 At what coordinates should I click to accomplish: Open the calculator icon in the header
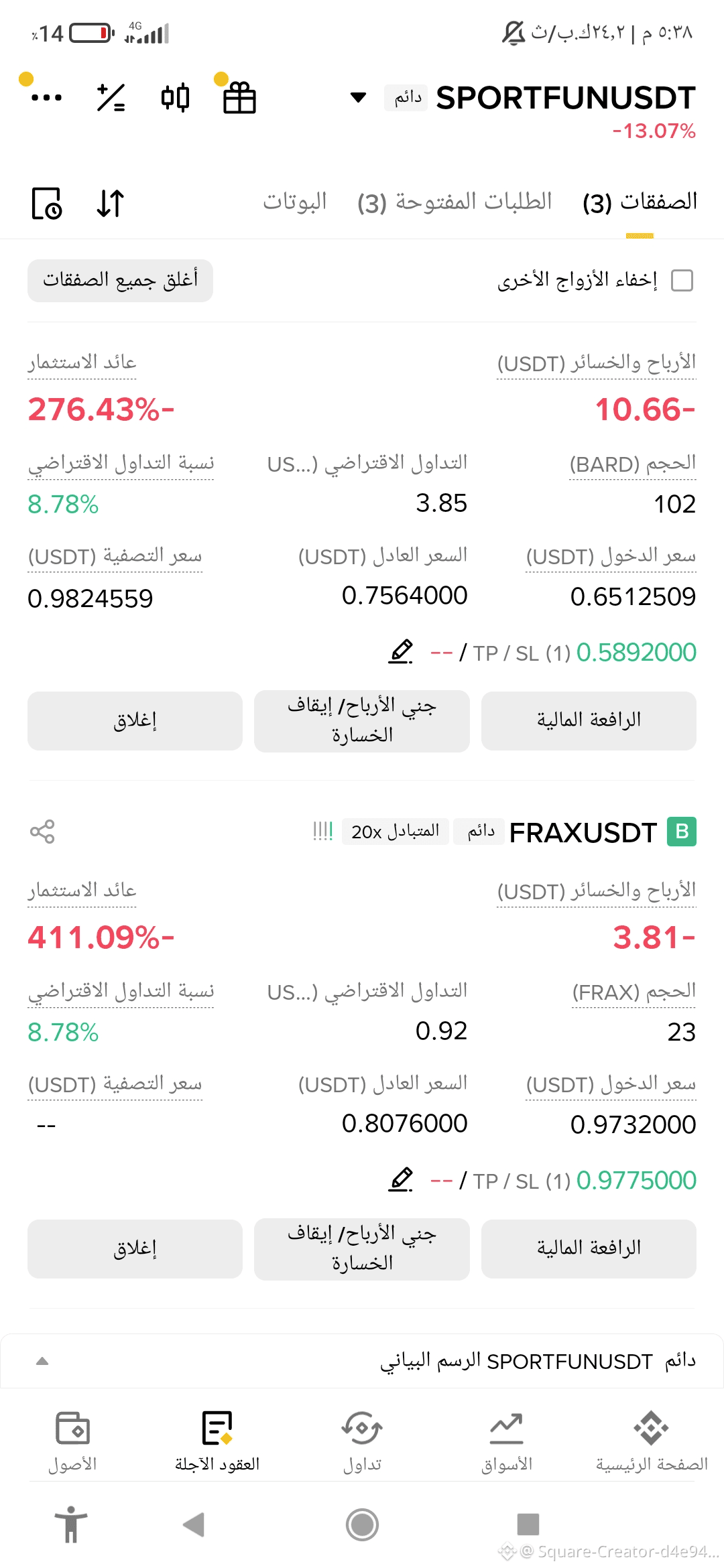click(111, 98)
